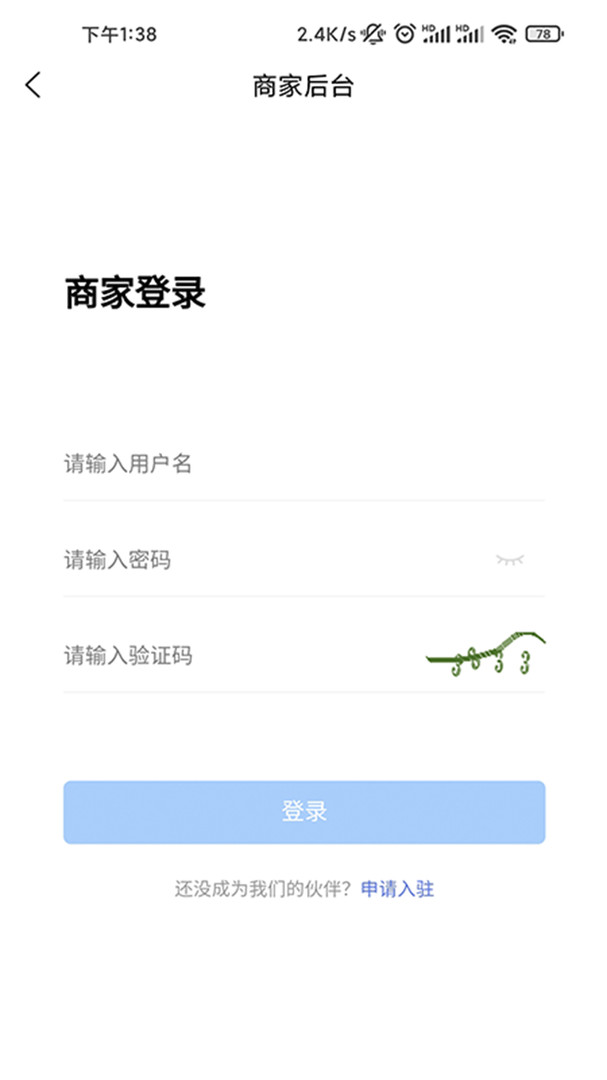Tap the username input field

click(303, 464)
